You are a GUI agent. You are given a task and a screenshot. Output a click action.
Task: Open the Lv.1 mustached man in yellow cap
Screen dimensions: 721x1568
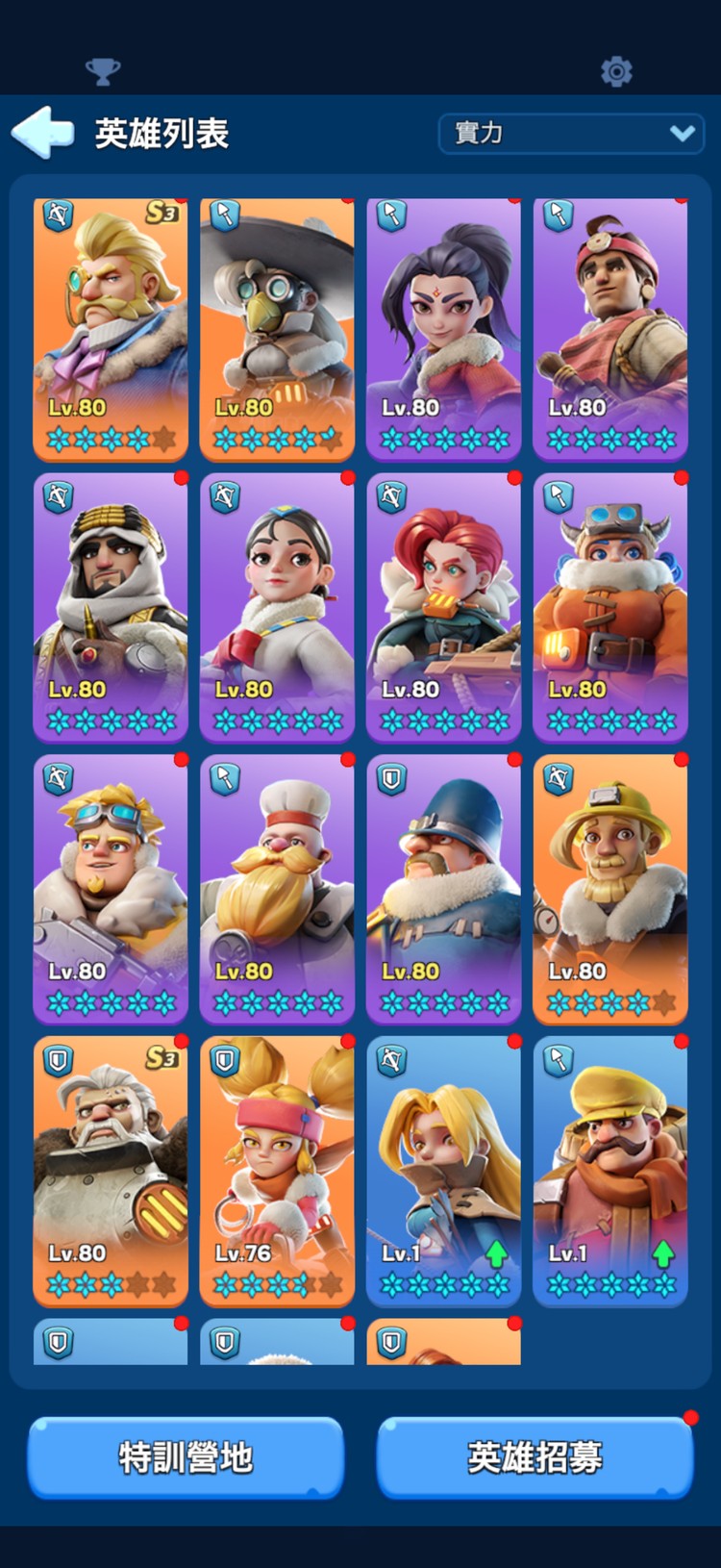tap(609, 1170)
